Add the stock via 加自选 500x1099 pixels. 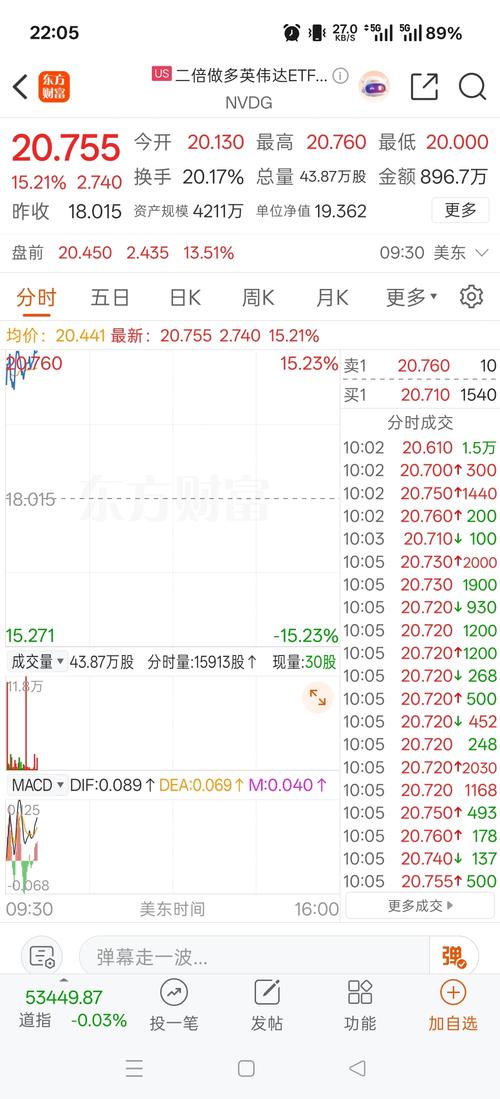coord(453,1006)
